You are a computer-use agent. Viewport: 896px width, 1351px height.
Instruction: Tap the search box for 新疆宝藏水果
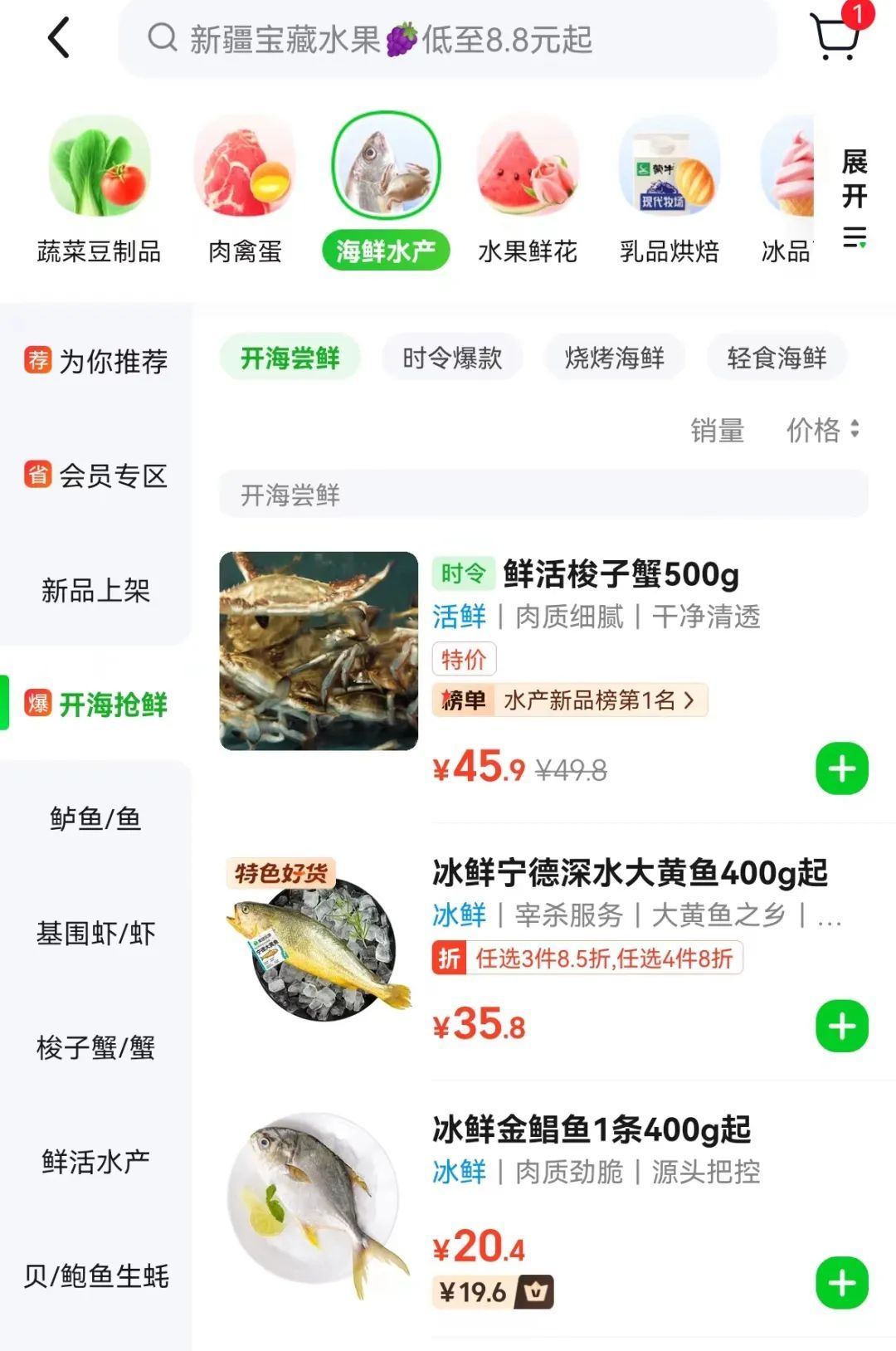pos(446,39)
